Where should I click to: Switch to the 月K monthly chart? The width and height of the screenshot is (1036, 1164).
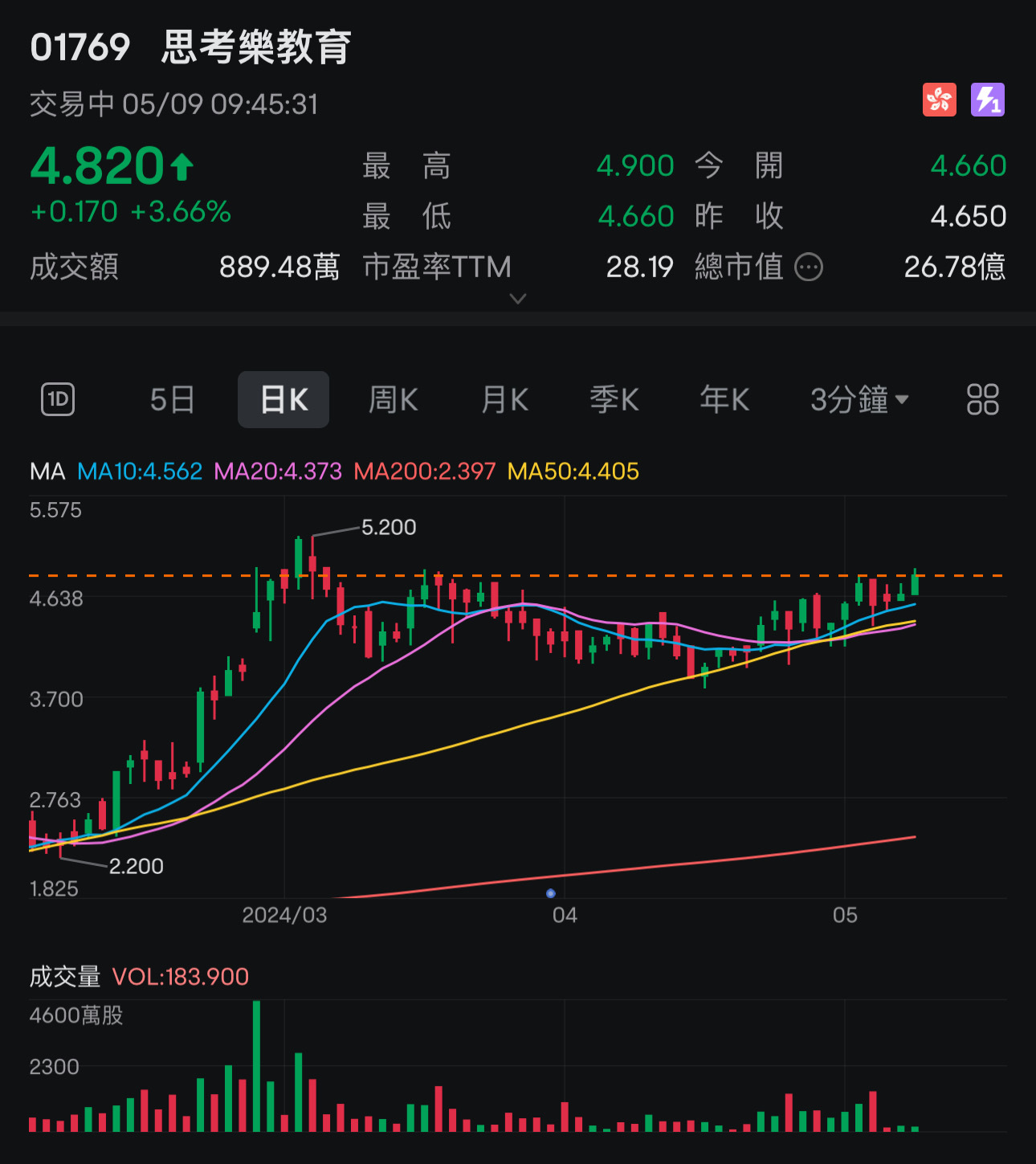click(504, 399)
